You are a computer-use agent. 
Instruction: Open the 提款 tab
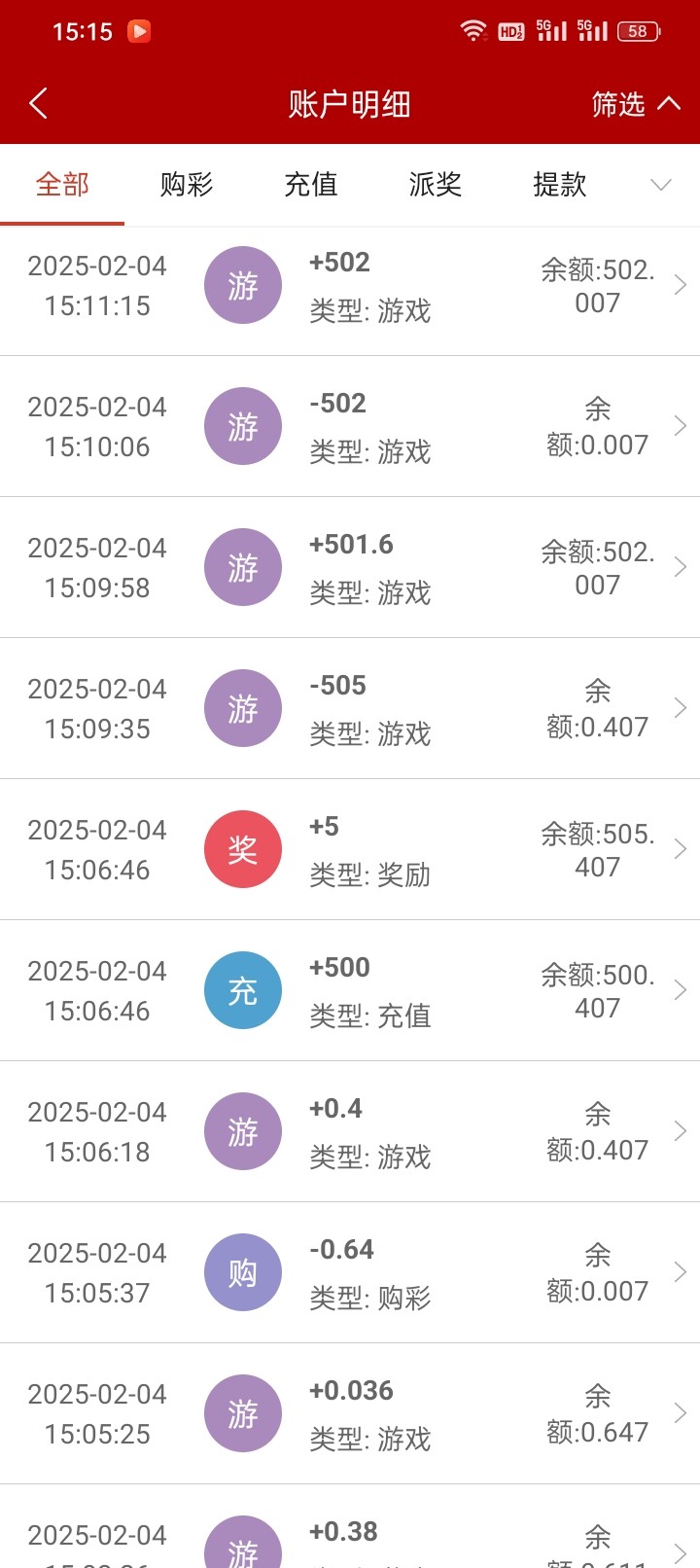[560, 185]
